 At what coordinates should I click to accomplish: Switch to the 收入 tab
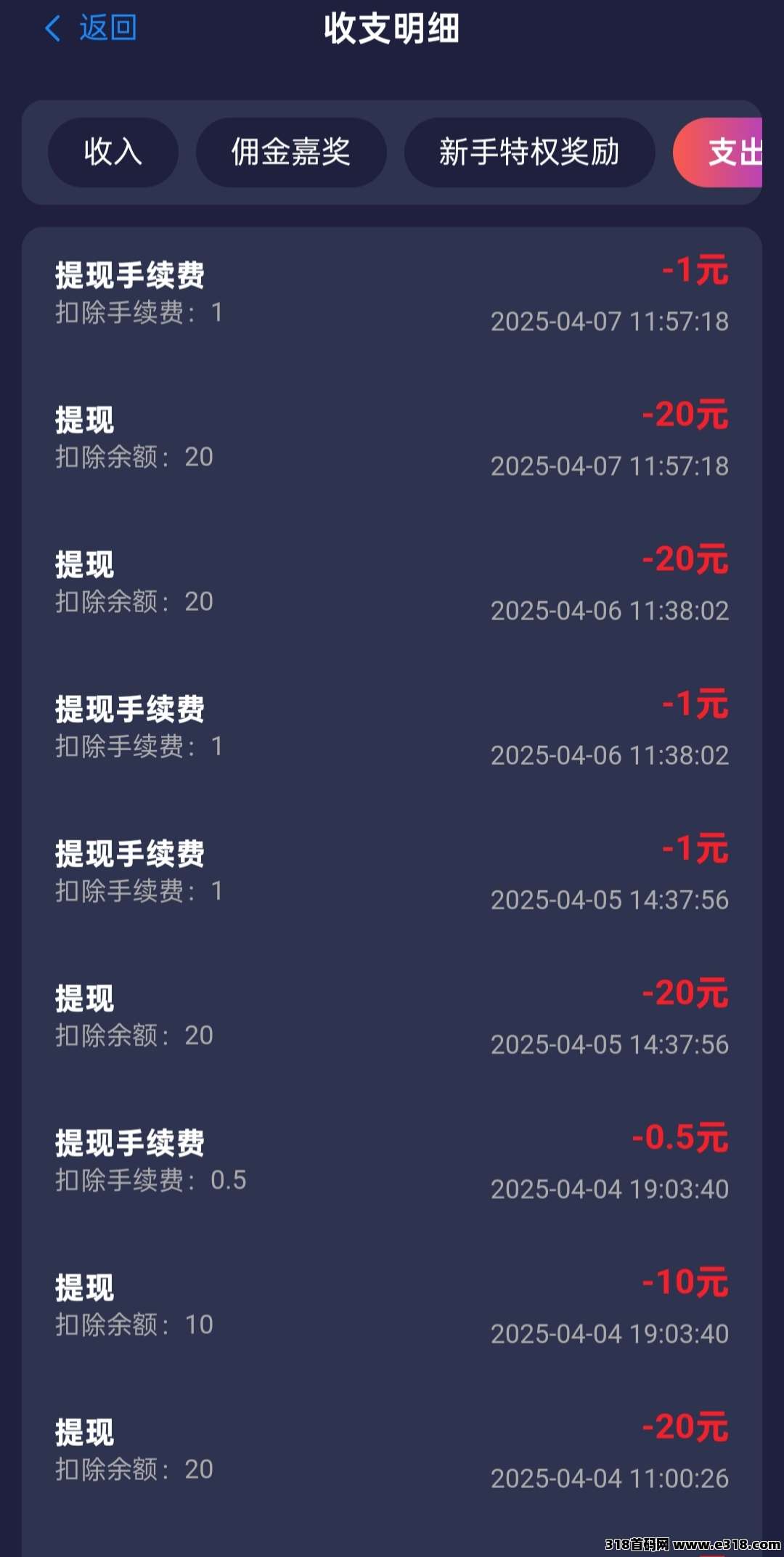tap(113, 153)
